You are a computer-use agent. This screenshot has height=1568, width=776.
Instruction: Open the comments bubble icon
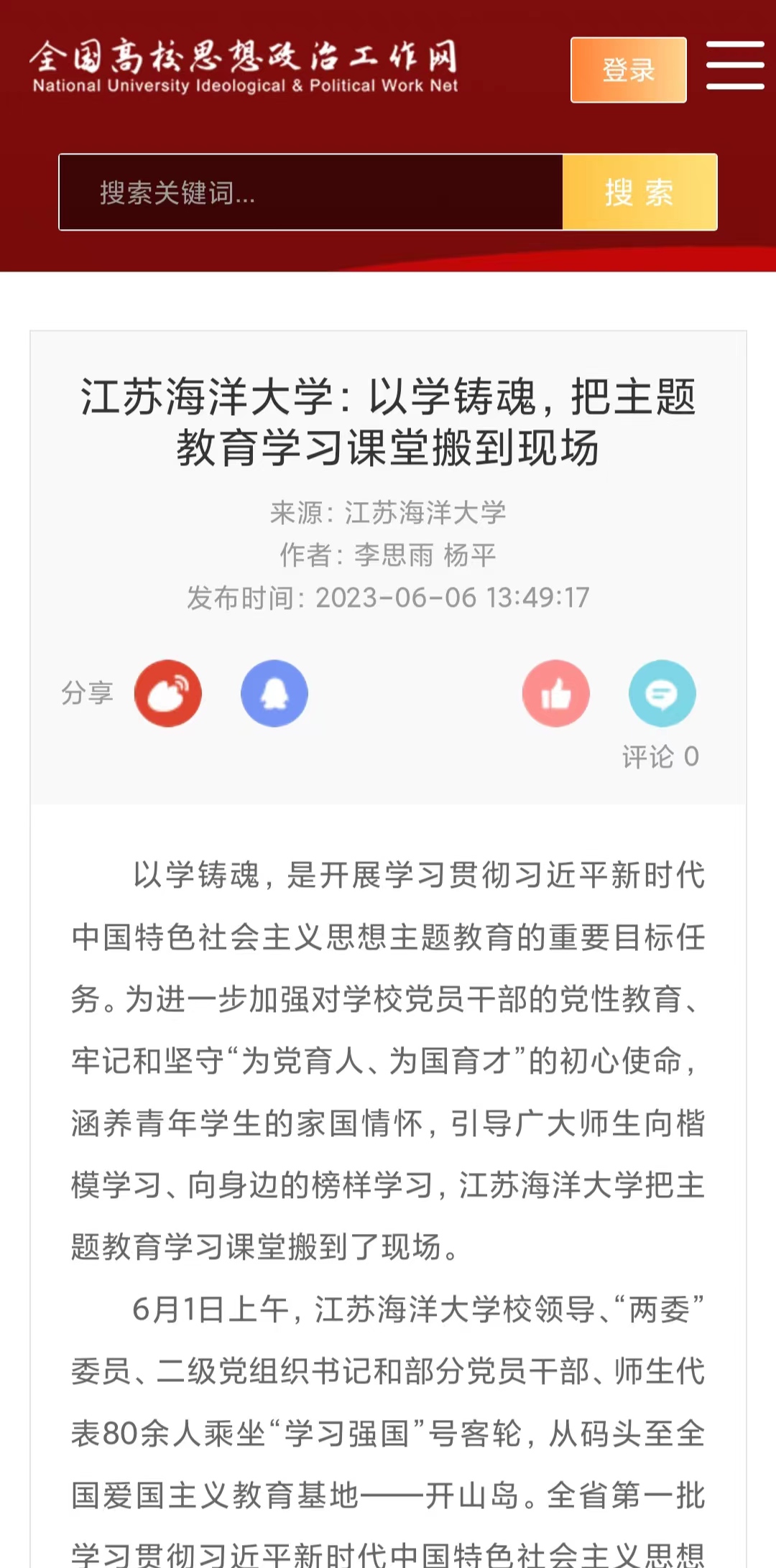(662, 693)
